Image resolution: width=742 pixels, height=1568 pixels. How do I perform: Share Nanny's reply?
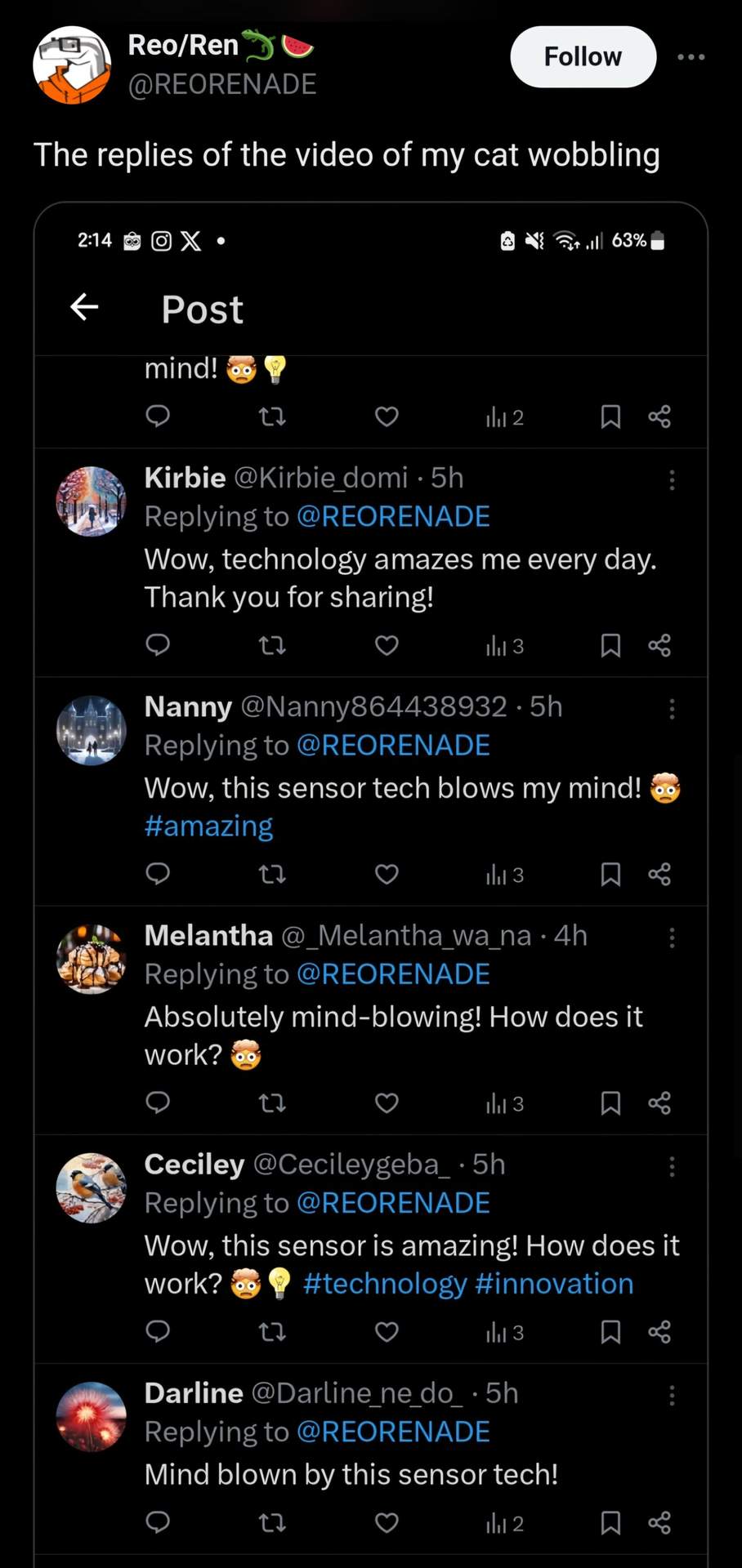point(659,874)
